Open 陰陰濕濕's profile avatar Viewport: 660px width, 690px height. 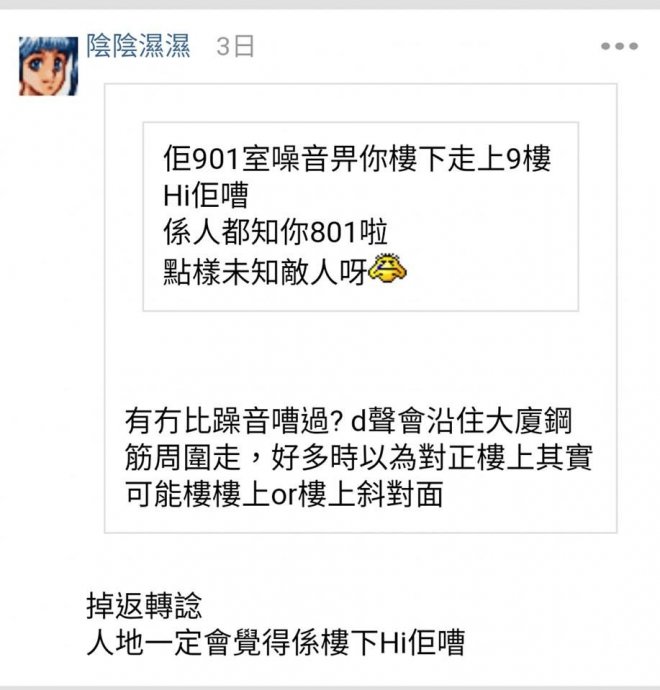(48, 65)
